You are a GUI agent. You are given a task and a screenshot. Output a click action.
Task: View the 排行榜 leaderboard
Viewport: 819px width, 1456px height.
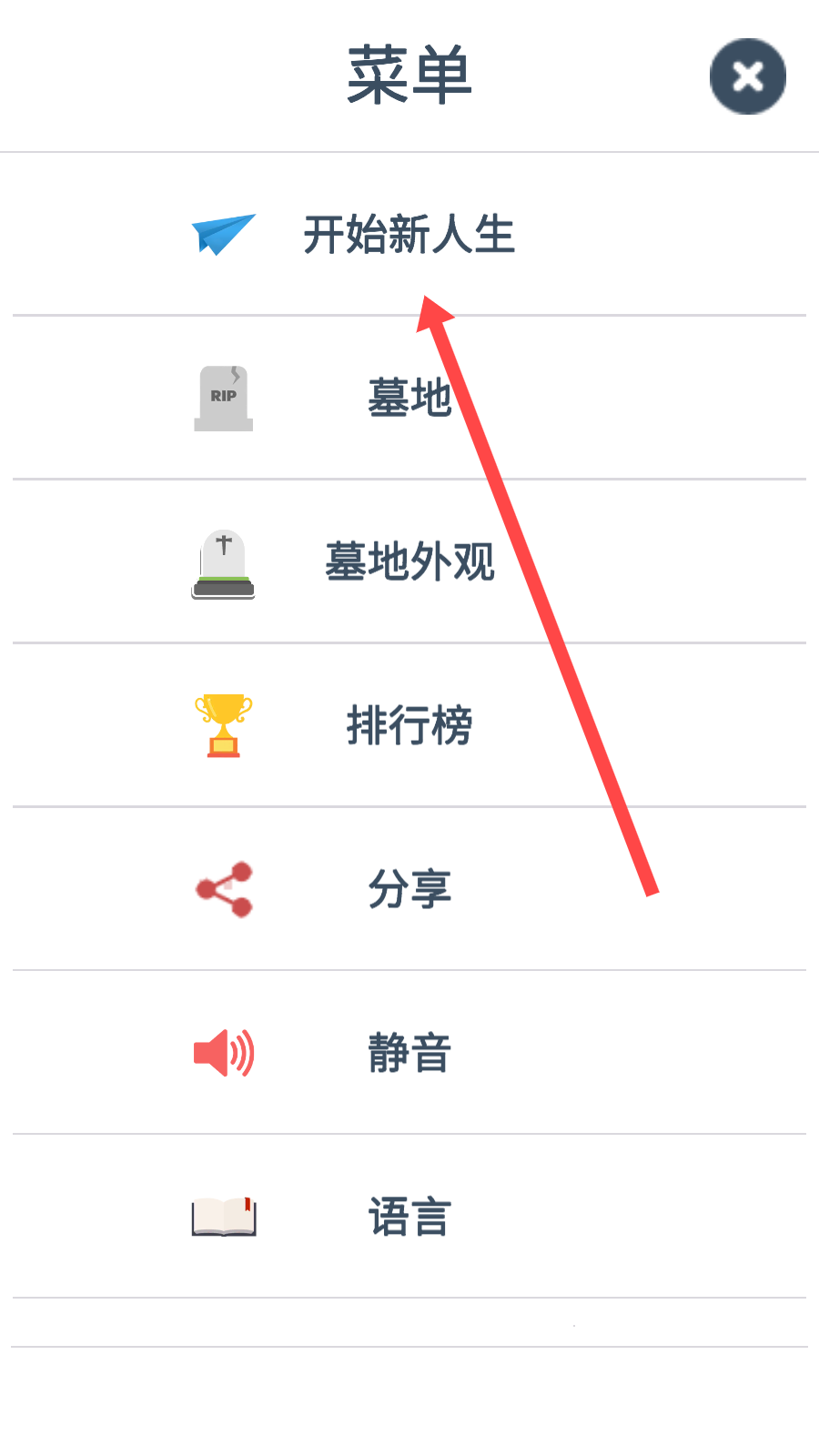tap(409, 725)
